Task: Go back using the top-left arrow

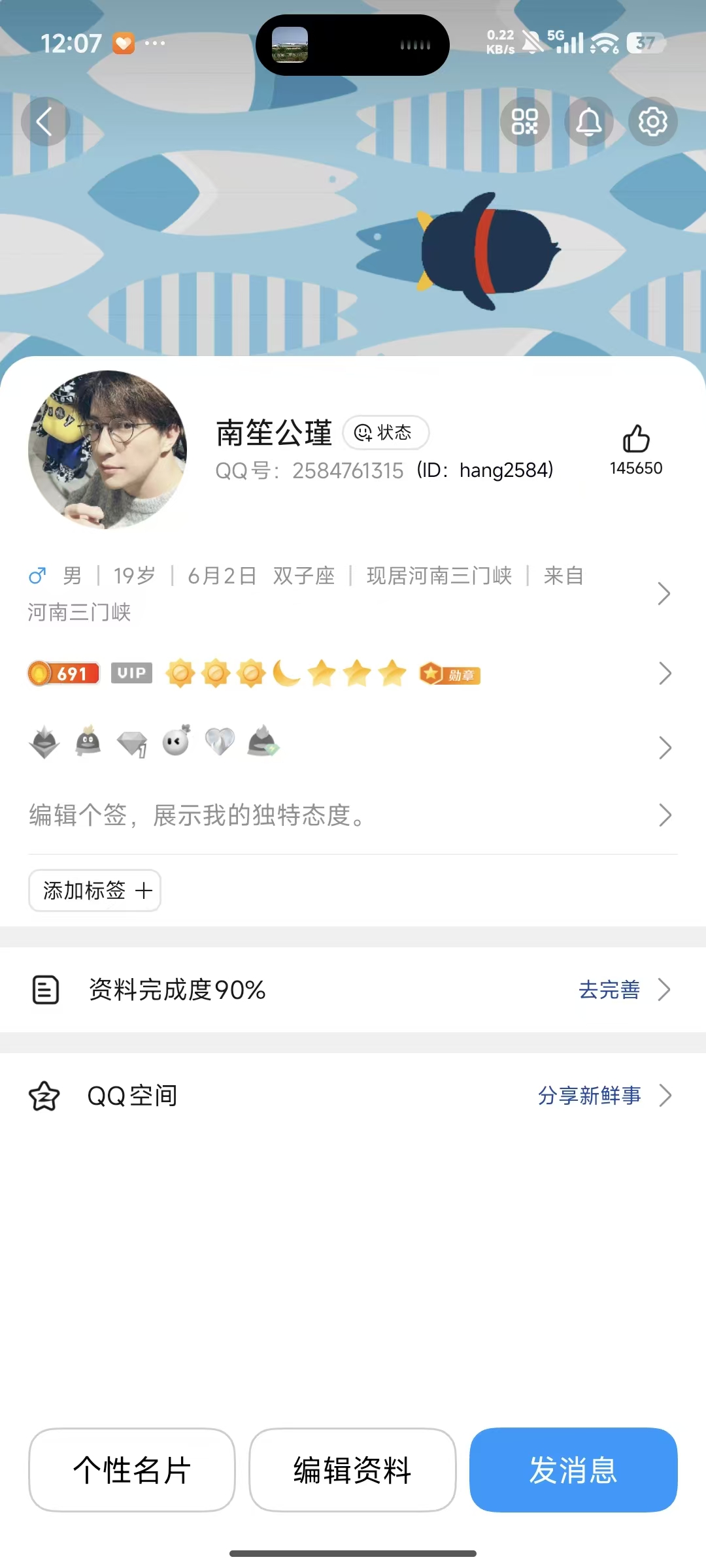Action: 44,122
